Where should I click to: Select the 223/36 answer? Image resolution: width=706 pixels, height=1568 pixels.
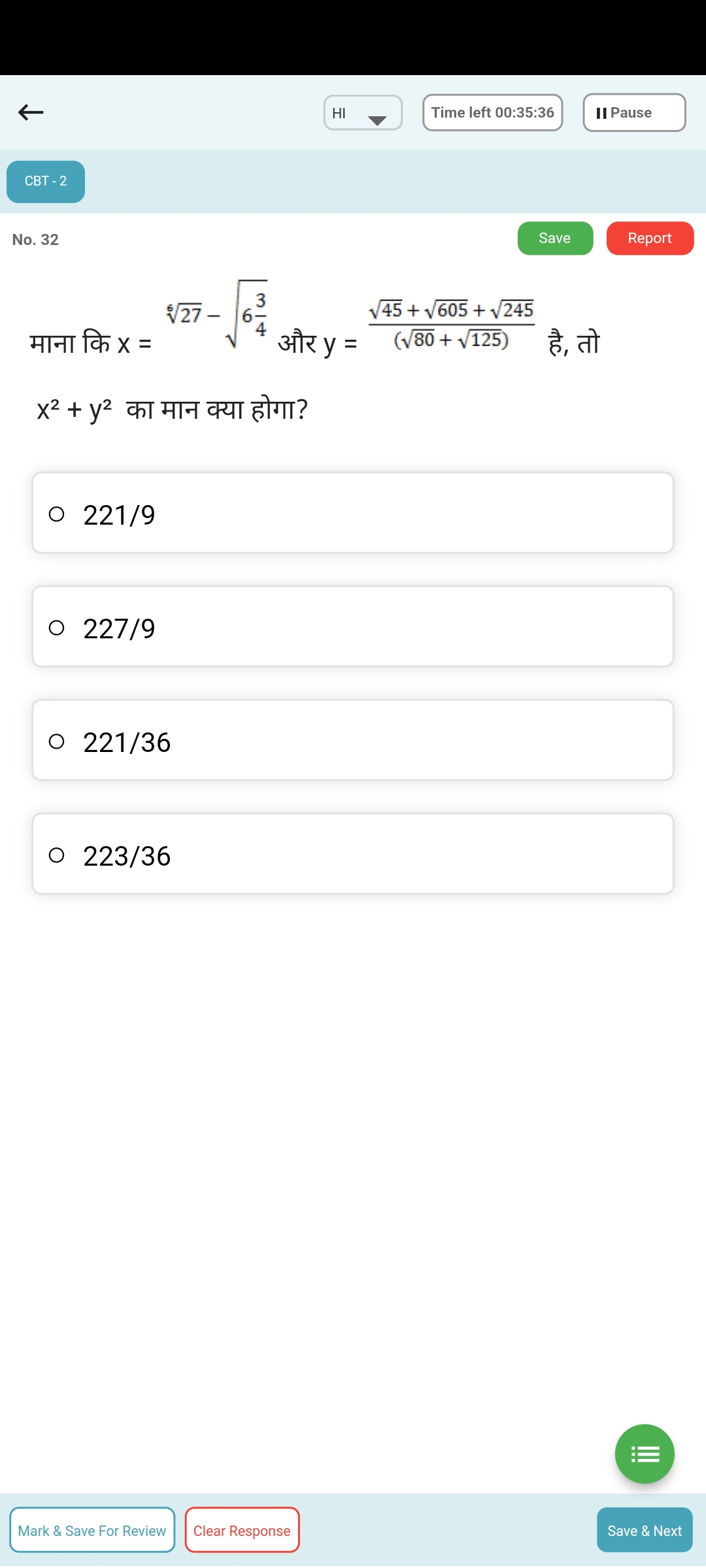(353, 854)
